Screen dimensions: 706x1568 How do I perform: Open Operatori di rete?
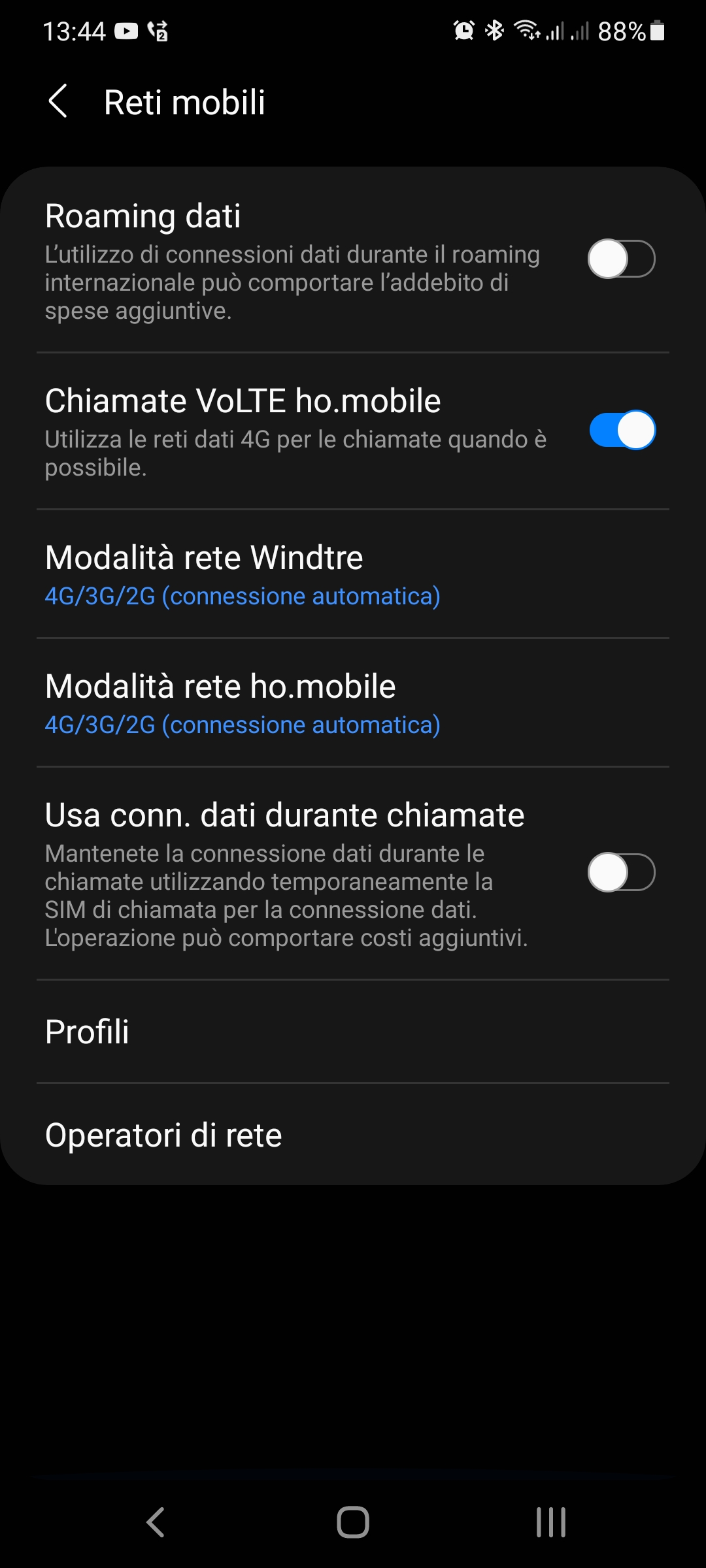[353, 1135]
